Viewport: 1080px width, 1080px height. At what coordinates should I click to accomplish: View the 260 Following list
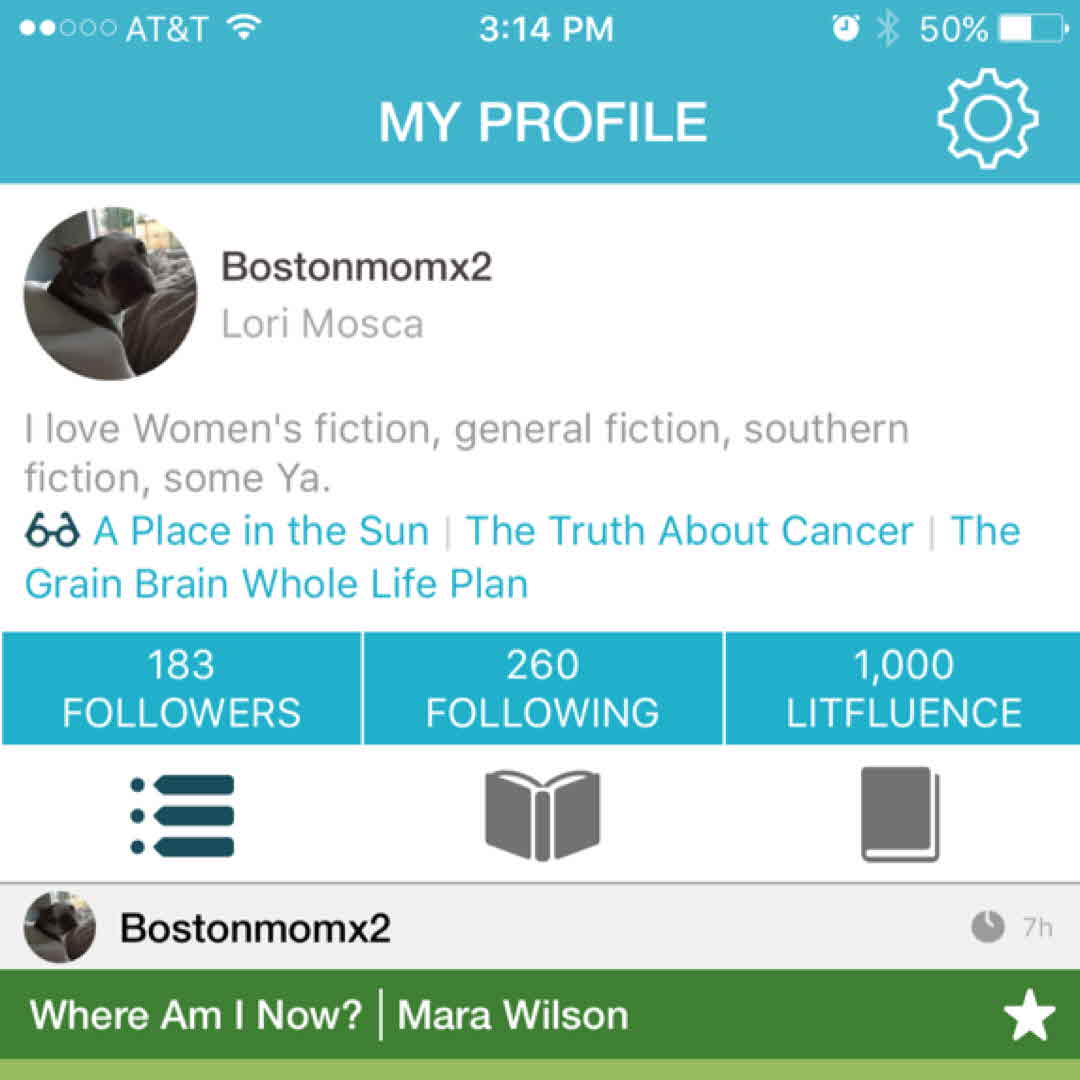(542, 688)
